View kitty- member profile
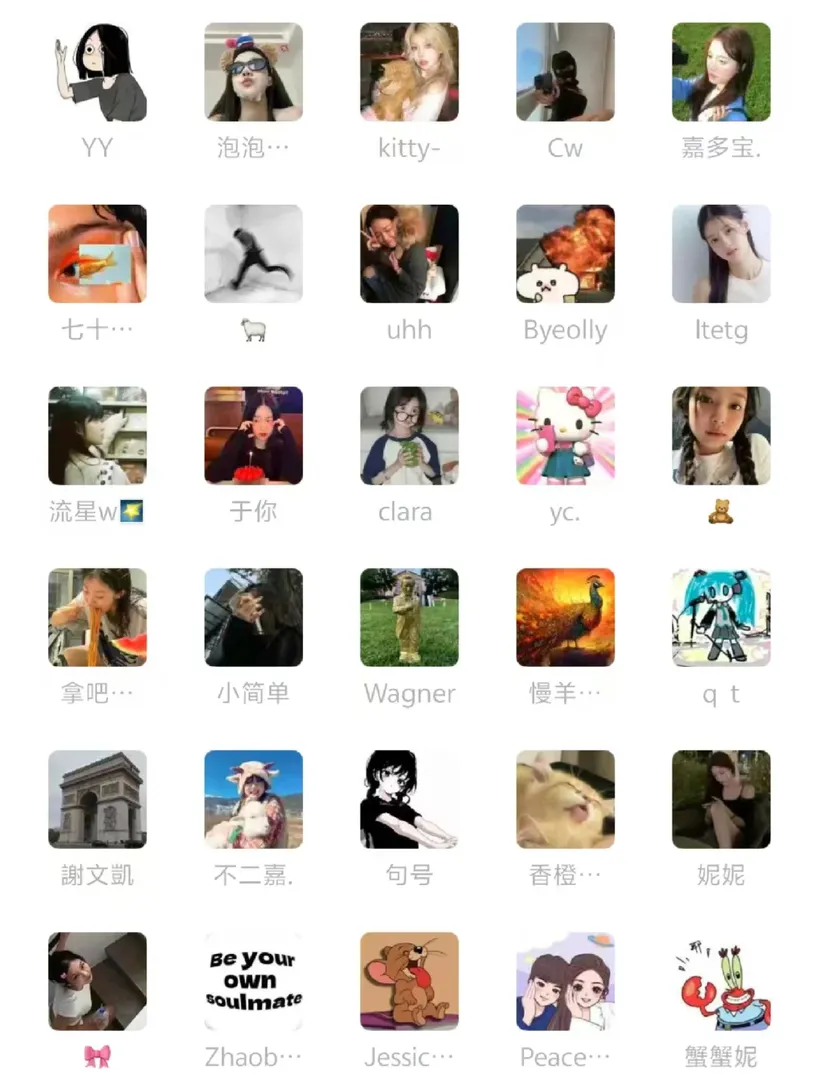 pos(409,72)
